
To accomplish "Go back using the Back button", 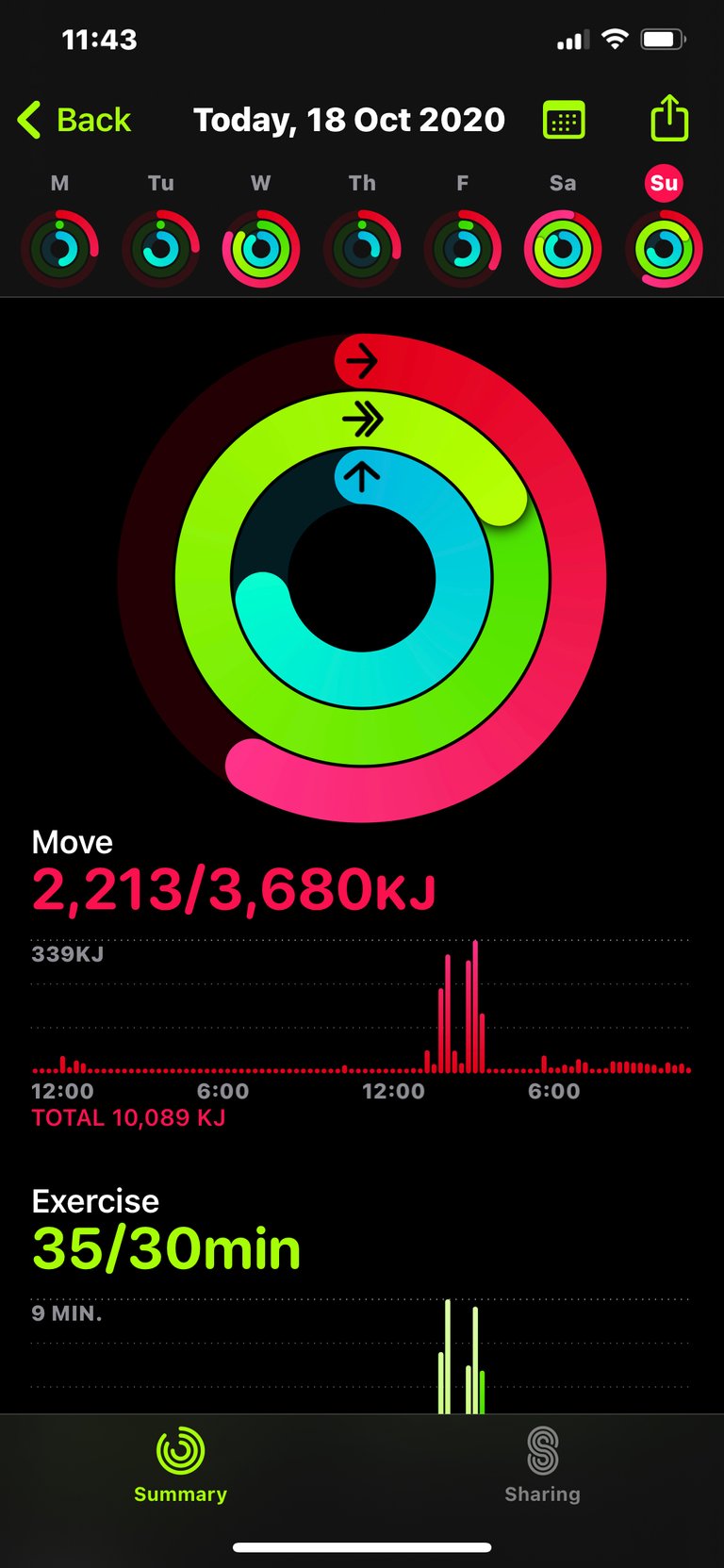I will click(74, 121).
